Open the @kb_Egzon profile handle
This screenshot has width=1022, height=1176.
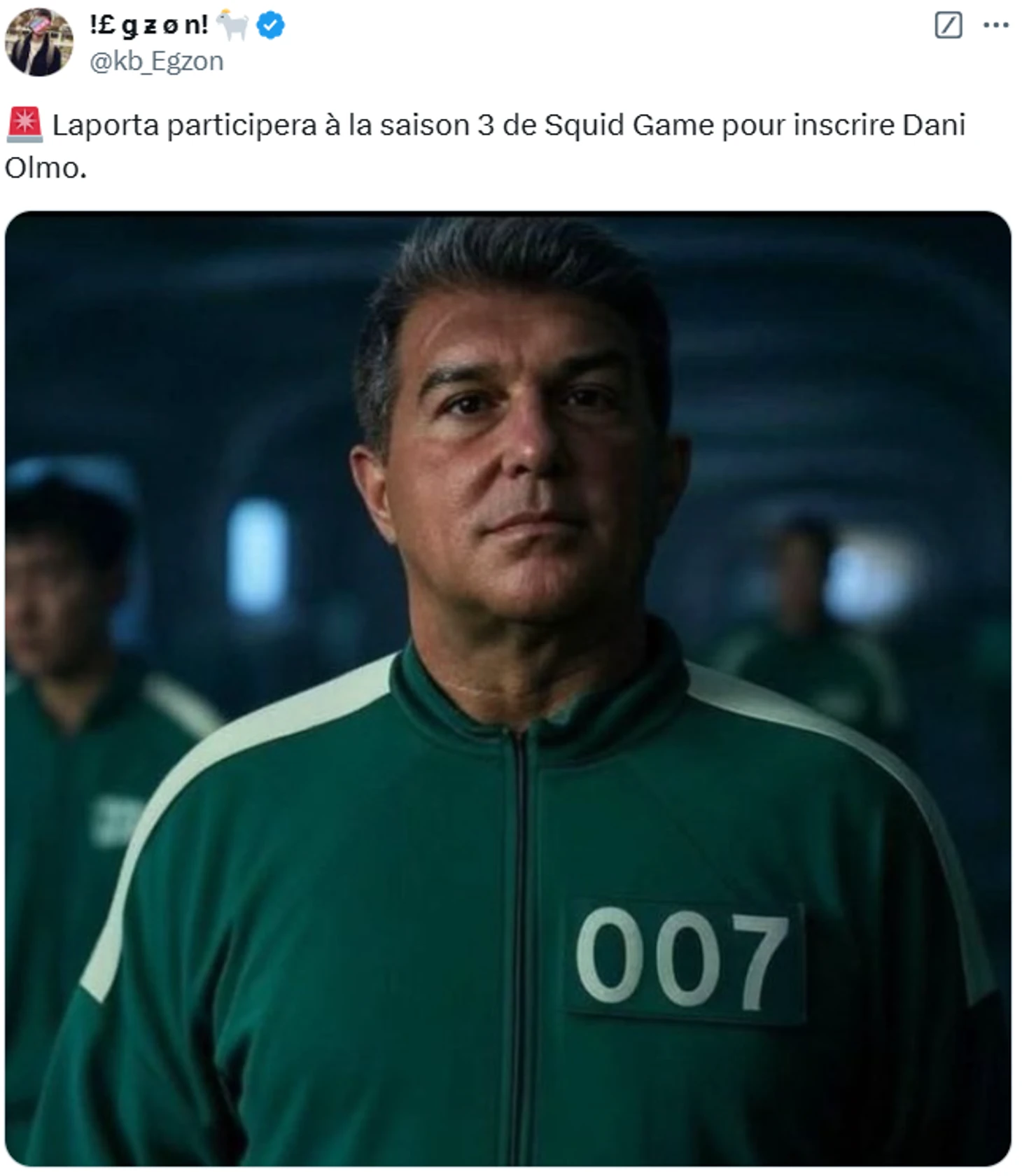156,62
